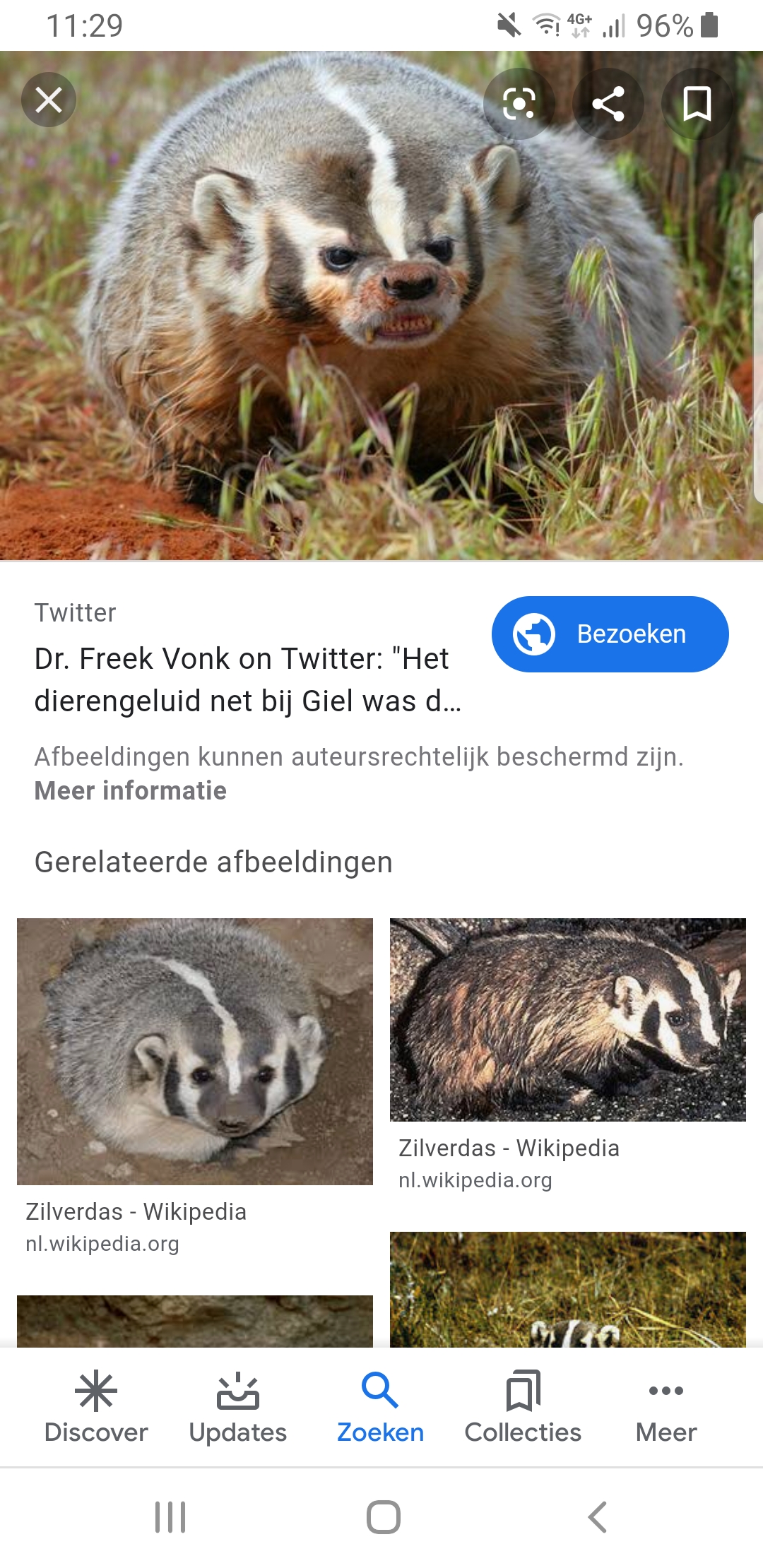Tap the Bezoeken button

[610, 634]
